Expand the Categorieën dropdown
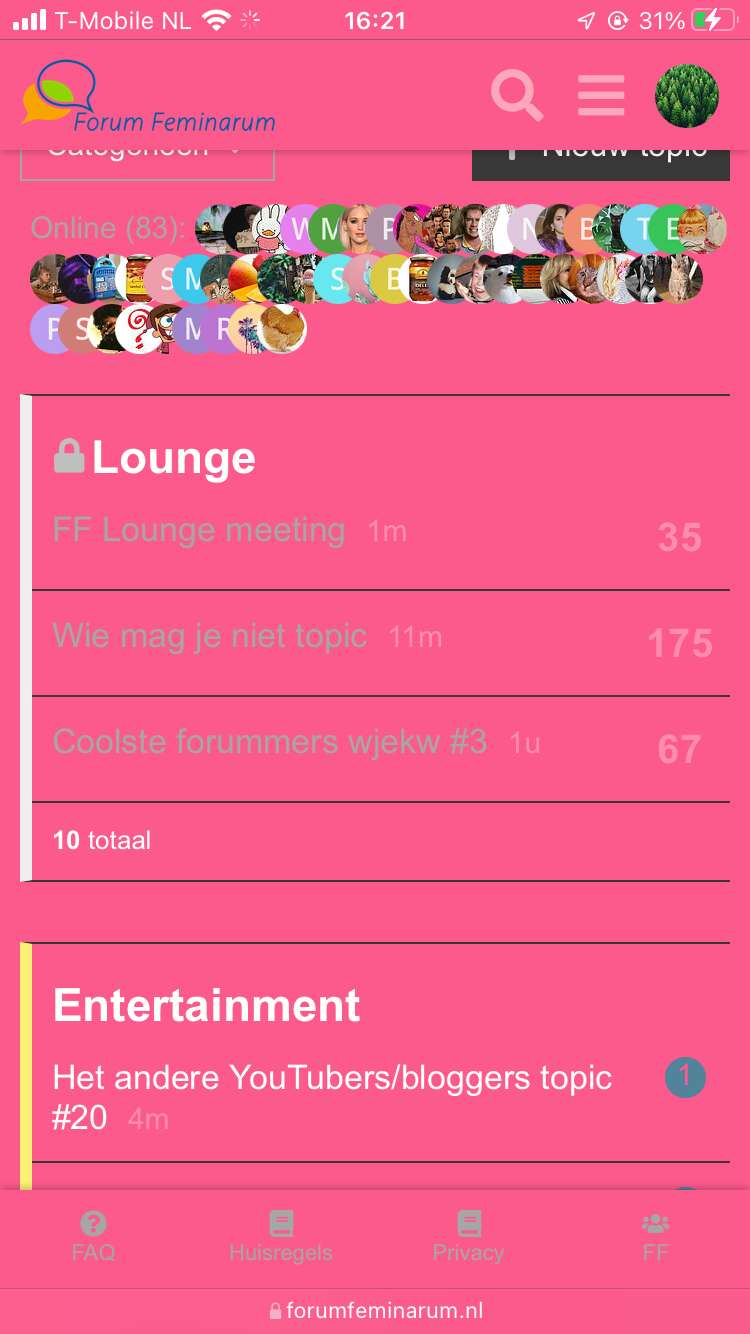 click(147, 158)
